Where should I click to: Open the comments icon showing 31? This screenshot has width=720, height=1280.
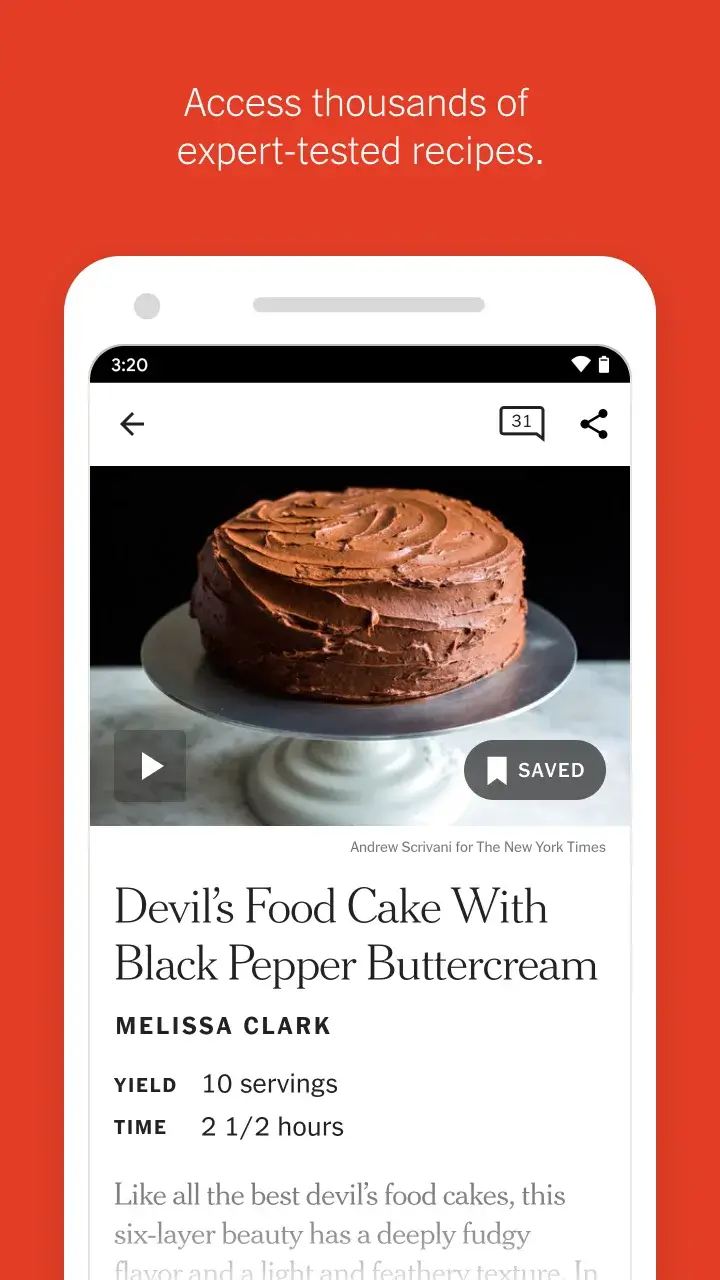tap(521, 421)
